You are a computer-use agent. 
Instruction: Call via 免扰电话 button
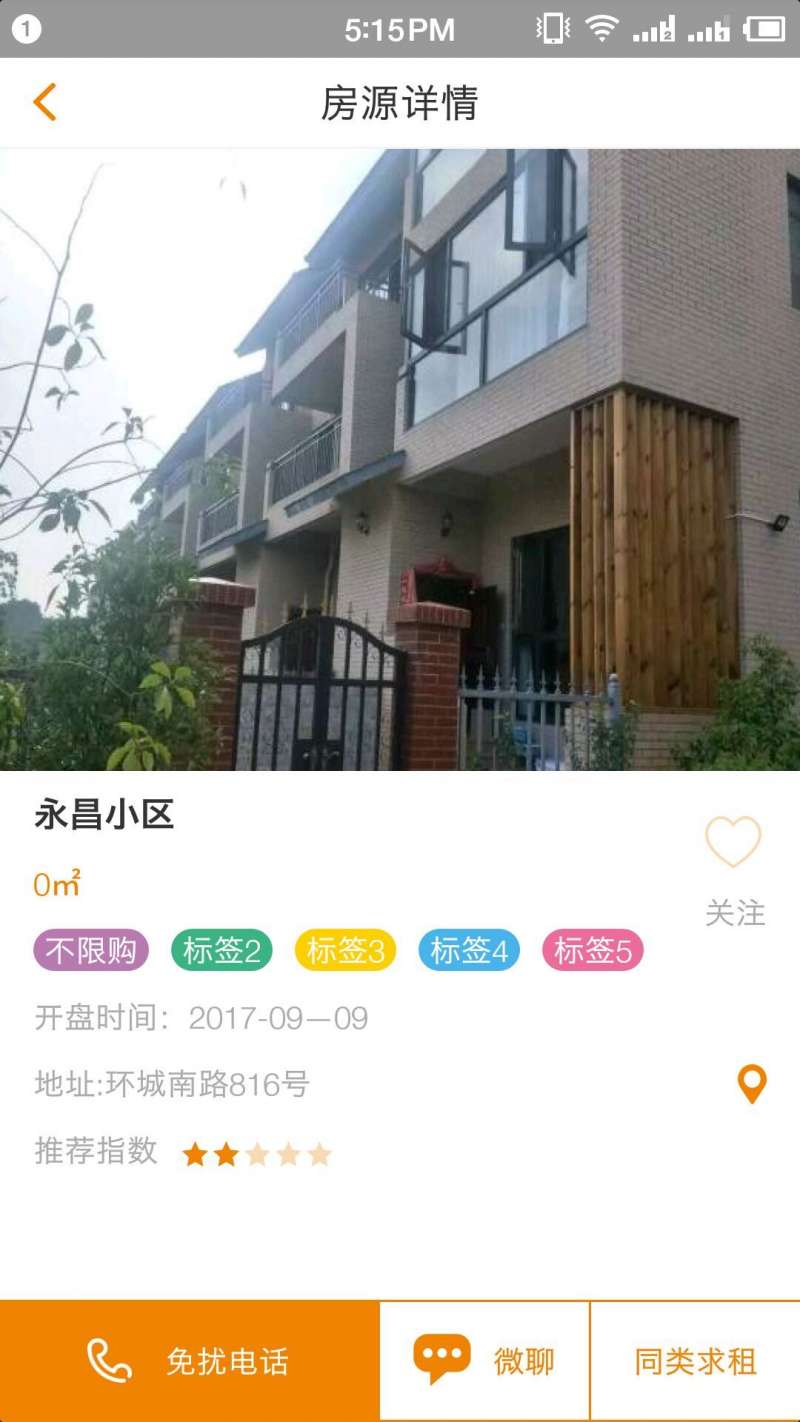(190, 1360)
